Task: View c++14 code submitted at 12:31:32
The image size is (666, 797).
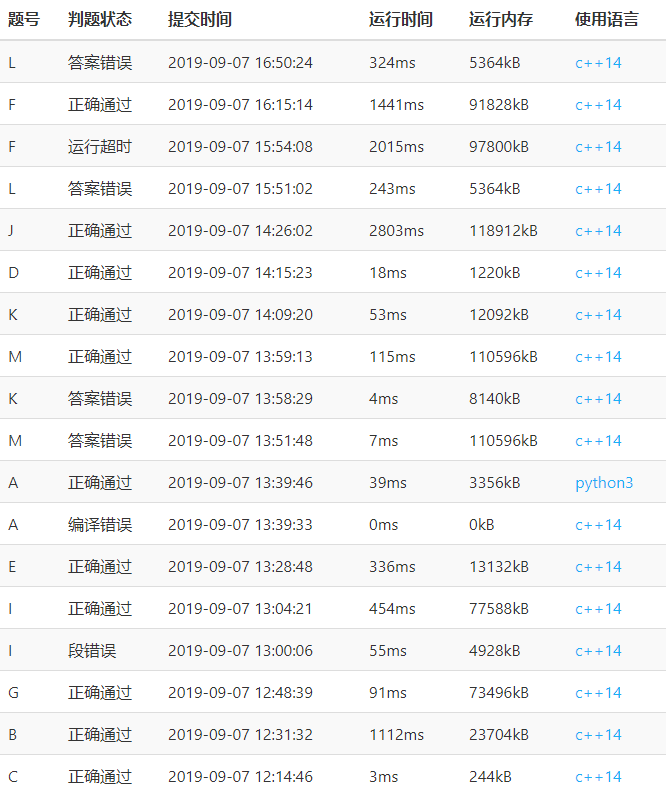Action: coord(598,735)
